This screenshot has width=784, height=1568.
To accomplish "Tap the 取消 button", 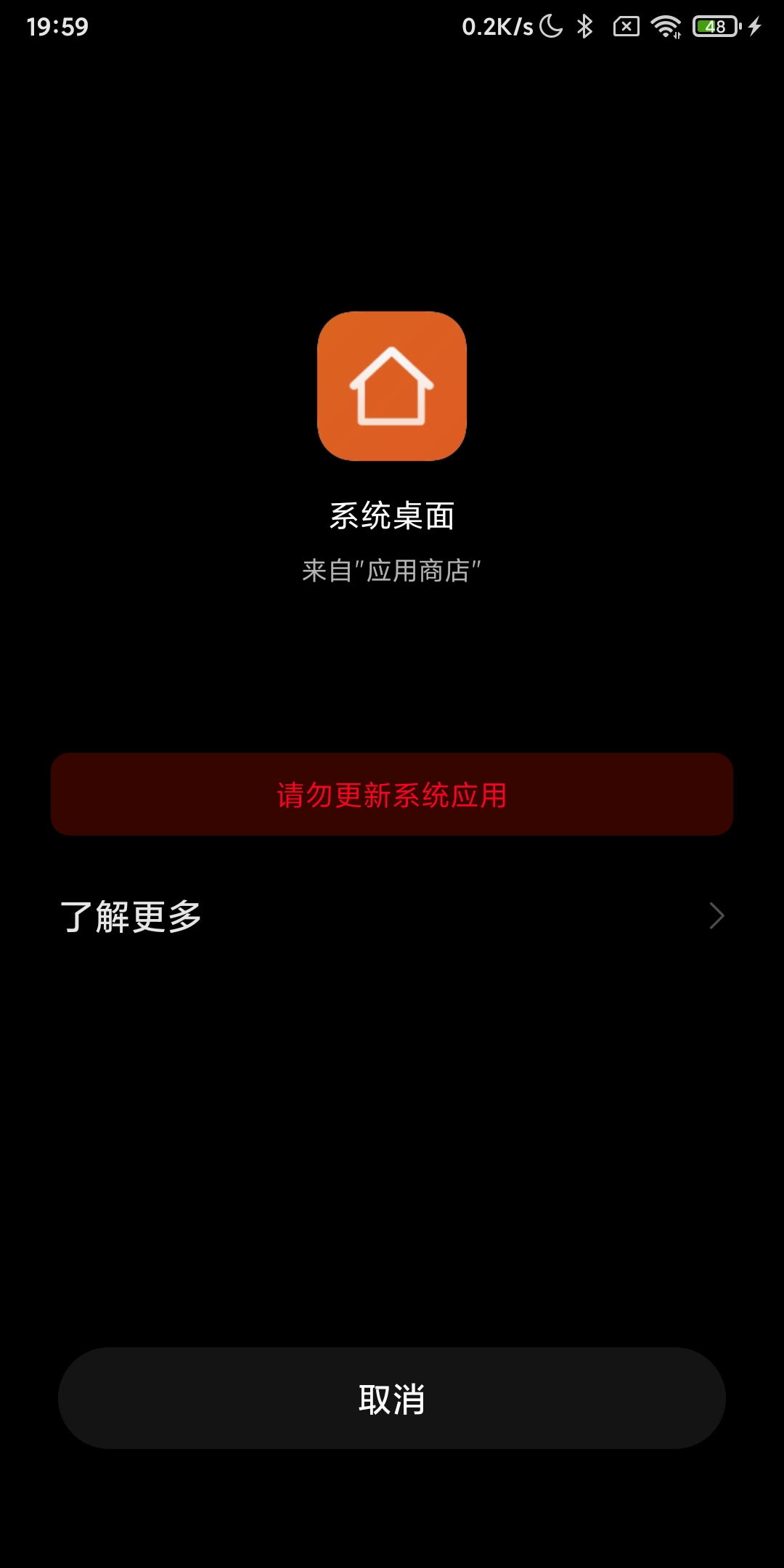I will (x=392, y=1398).
